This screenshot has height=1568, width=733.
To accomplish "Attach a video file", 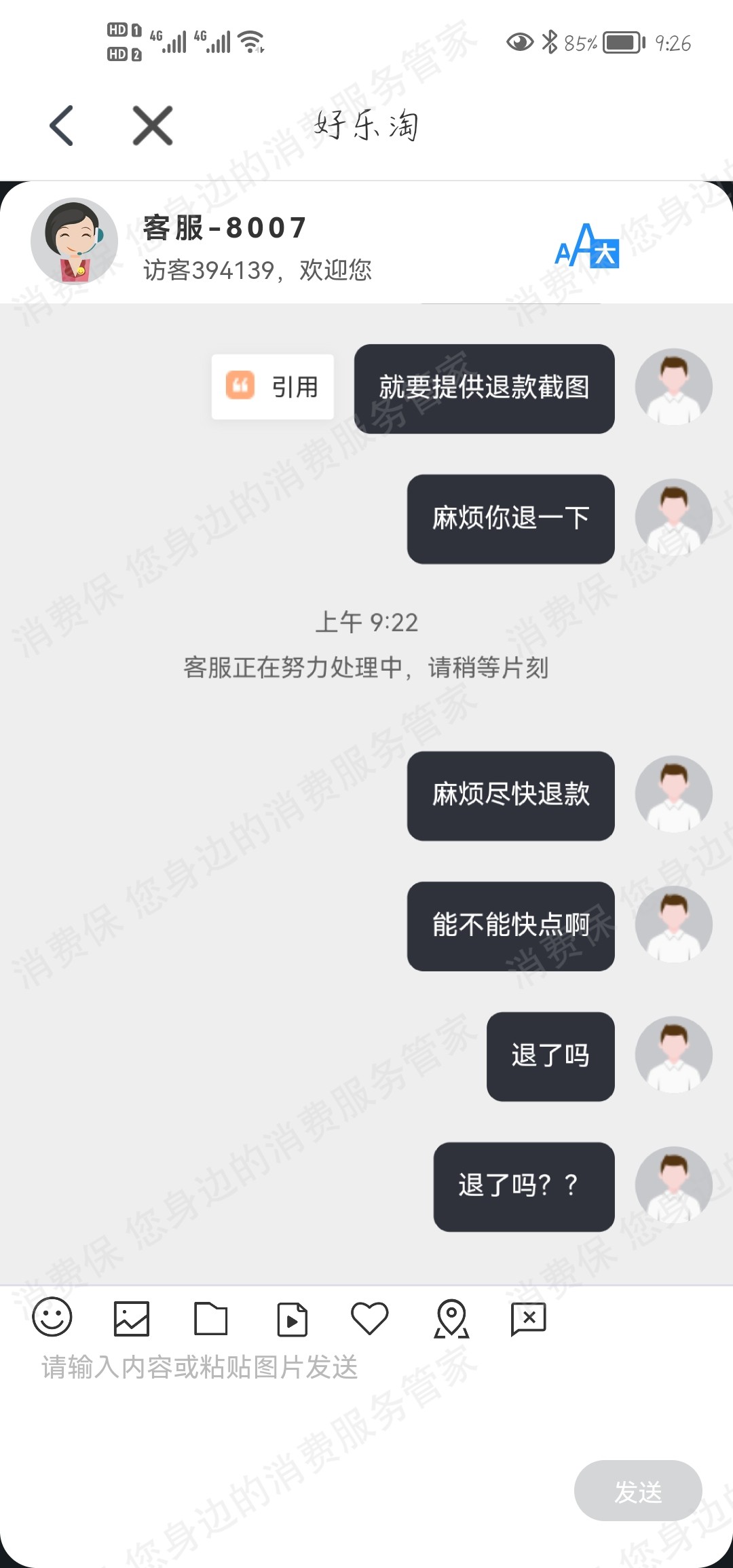I will pyautogui.click(x=292, y=1319).
